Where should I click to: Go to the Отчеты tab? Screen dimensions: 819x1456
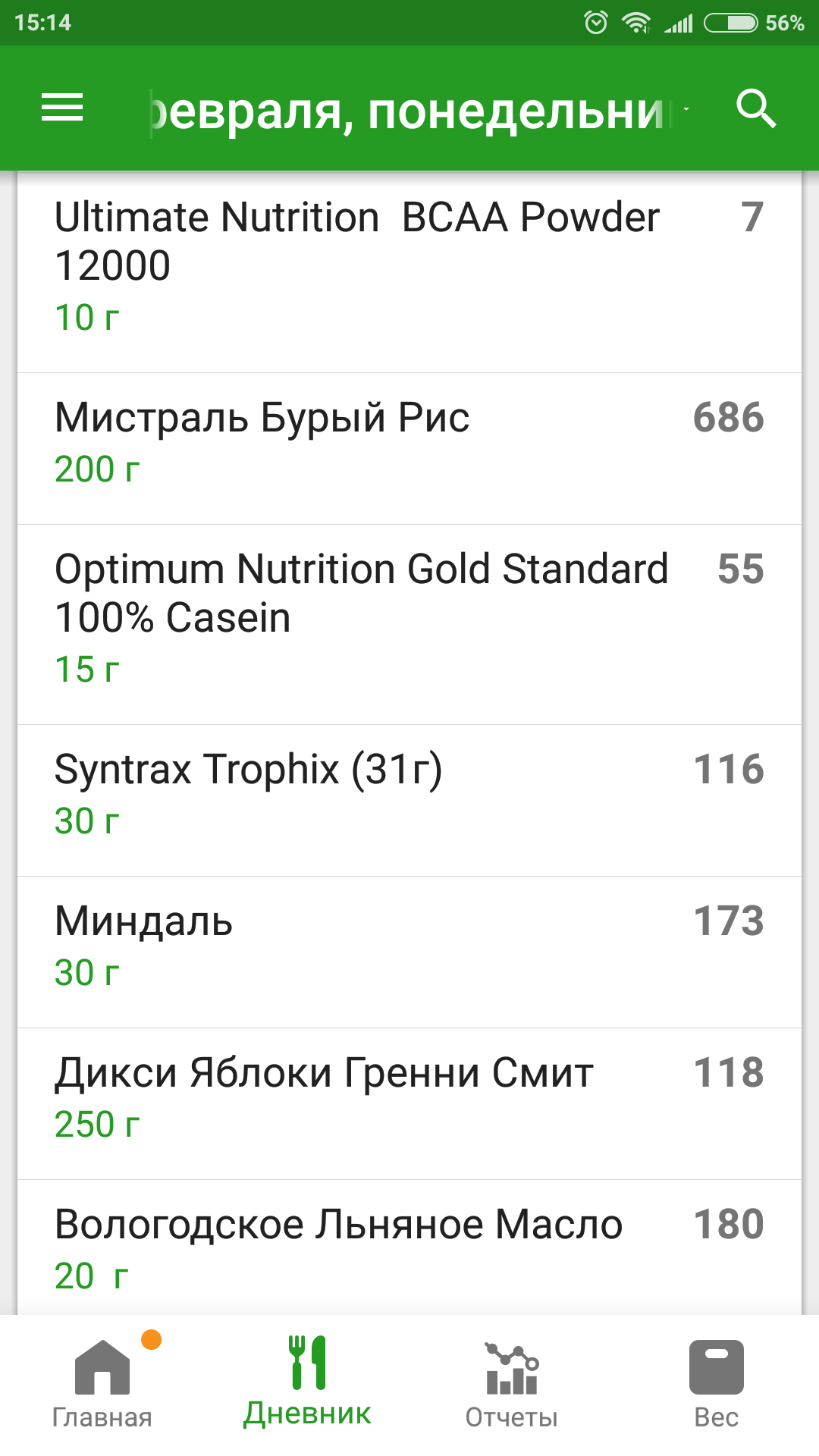click(512, 1384)
